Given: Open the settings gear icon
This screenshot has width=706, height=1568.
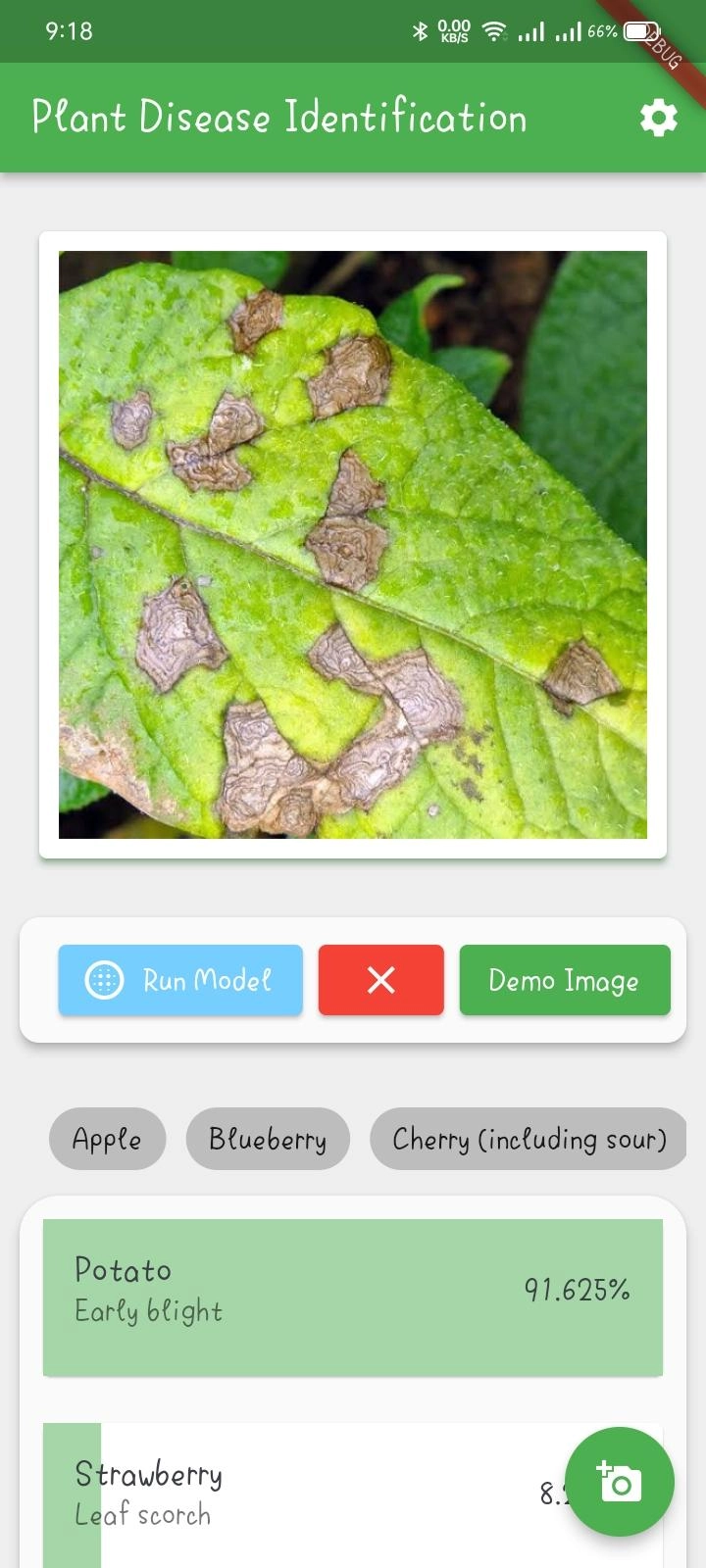Looking at the screenshot, I should click(x=658, y=118).
